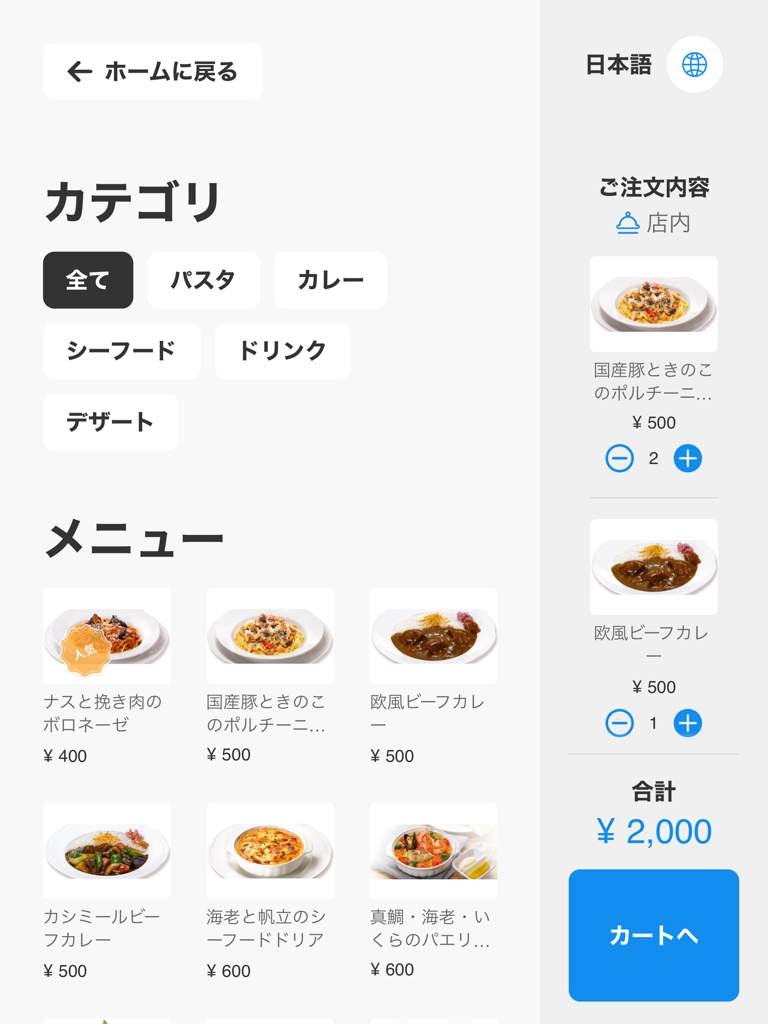Decrease 欧風ビーフカレー quantity with minus icon

click(620, 723)
